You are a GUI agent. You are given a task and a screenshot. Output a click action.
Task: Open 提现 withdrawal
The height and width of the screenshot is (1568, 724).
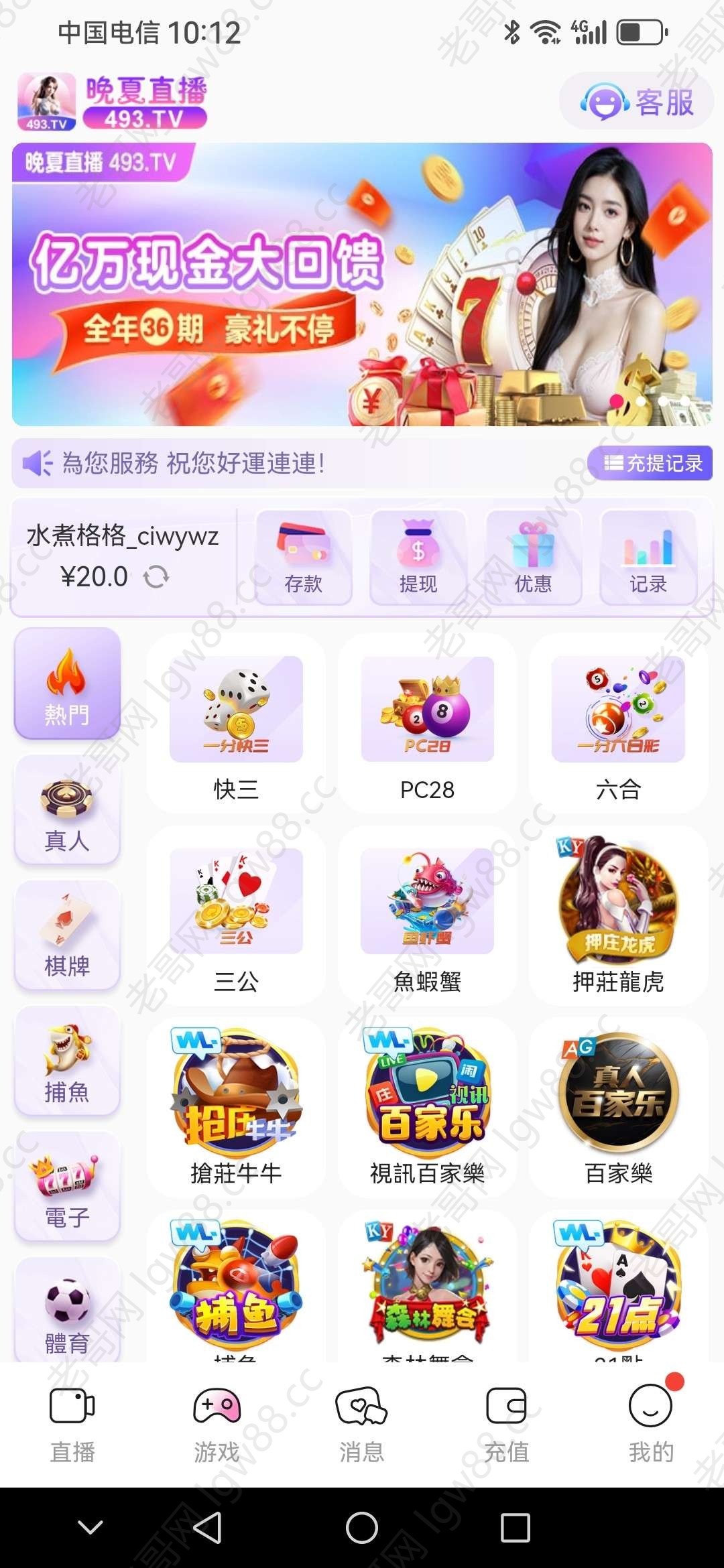(418, 558)
